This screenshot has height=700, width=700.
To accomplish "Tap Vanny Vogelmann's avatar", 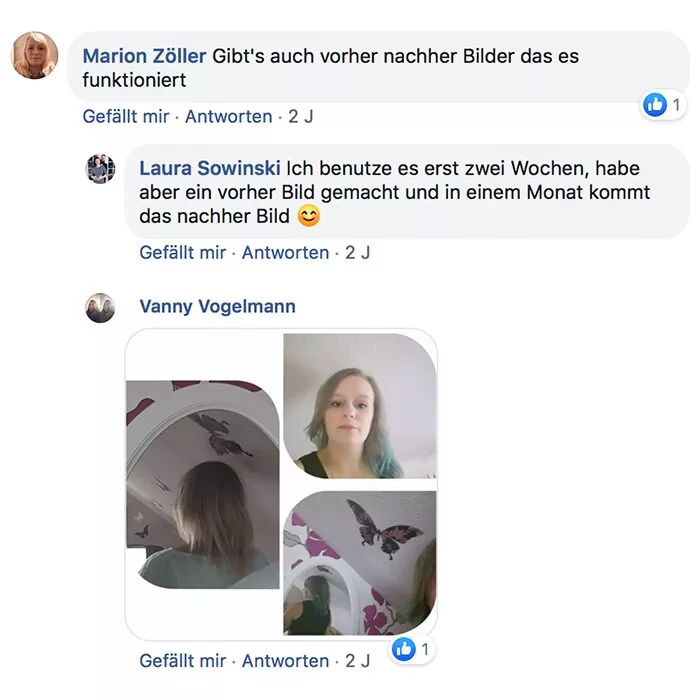I will tap(101, 307).
